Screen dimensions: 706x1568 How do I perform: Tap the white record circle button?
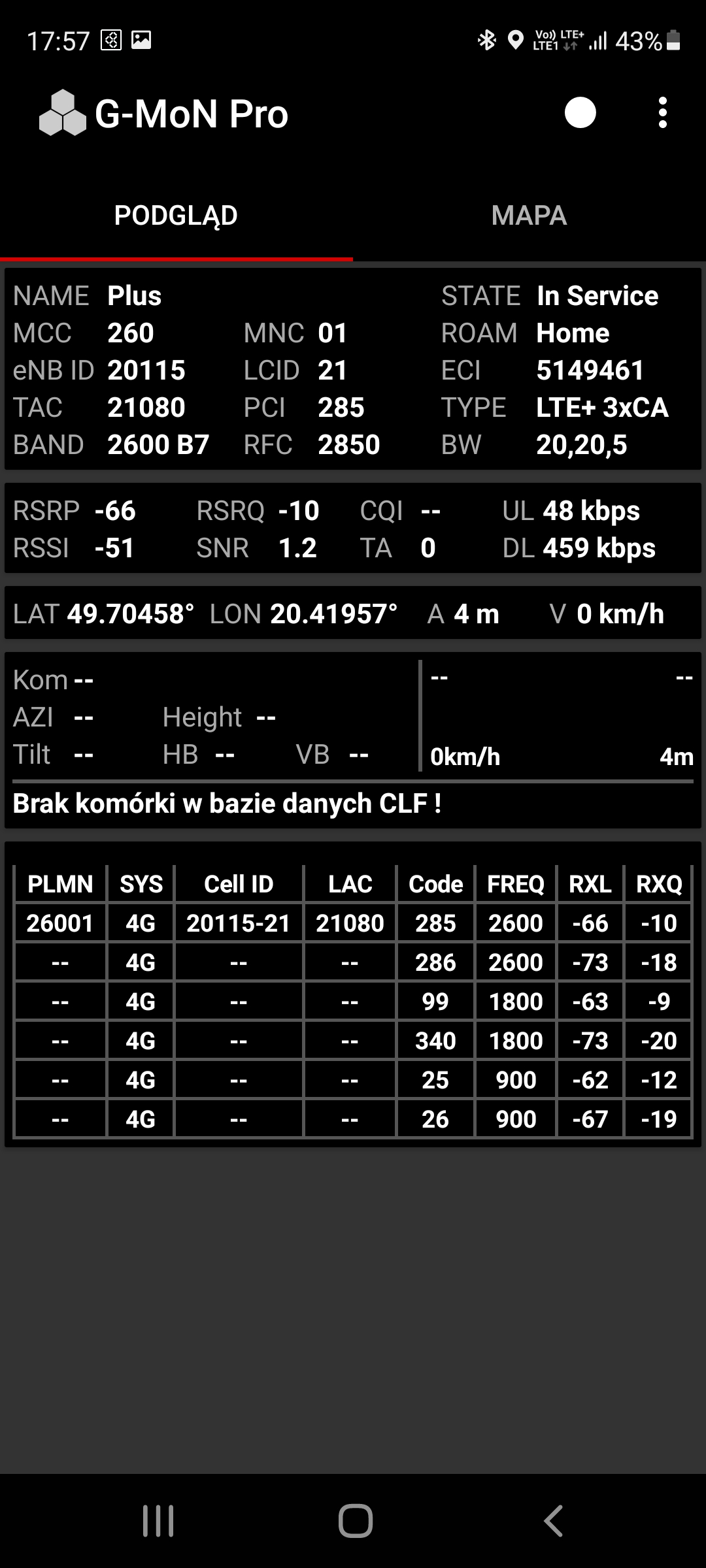tap(580, 113)
